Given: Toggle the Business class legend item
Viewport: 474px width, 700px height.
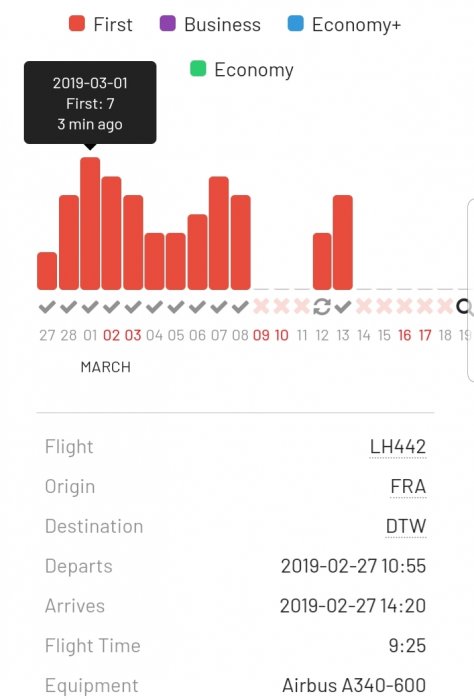Looking at the screenshot, I should tap(210, 24).
